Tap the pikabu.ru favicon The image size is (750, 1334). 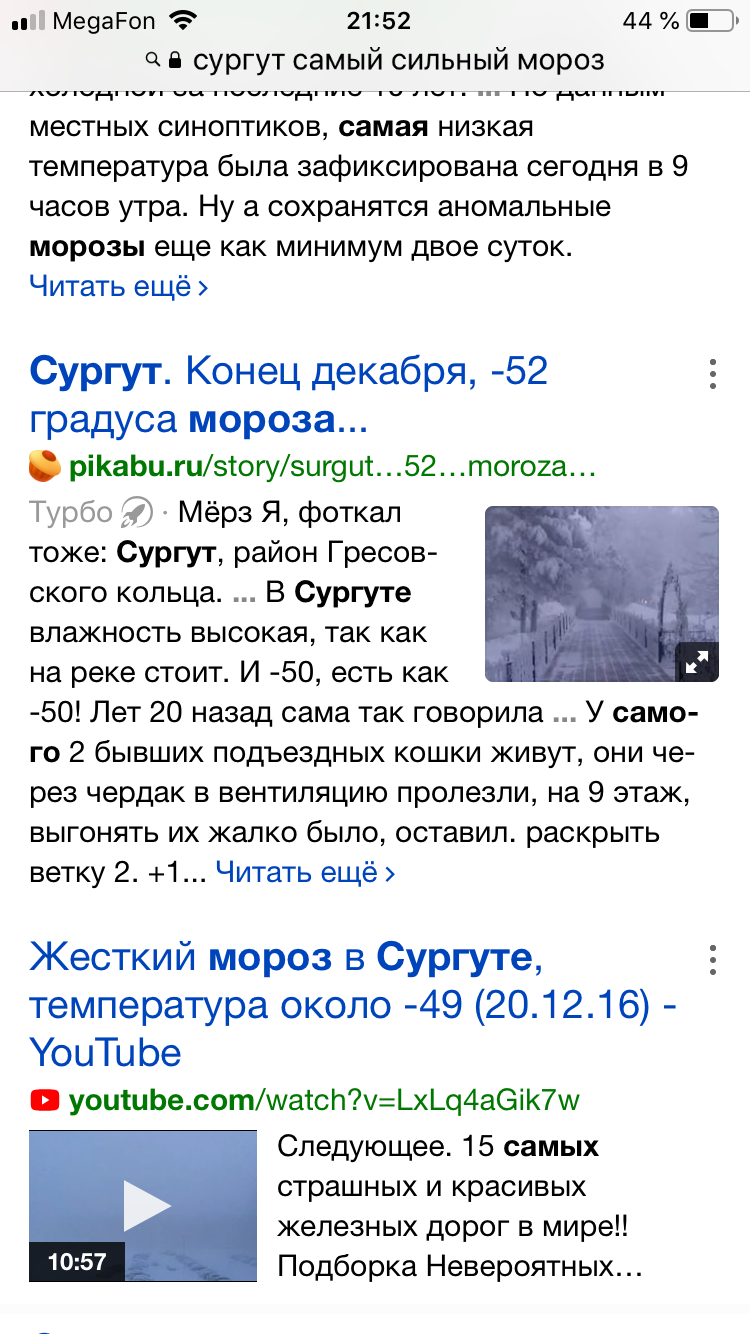click(x=44, y=465)
